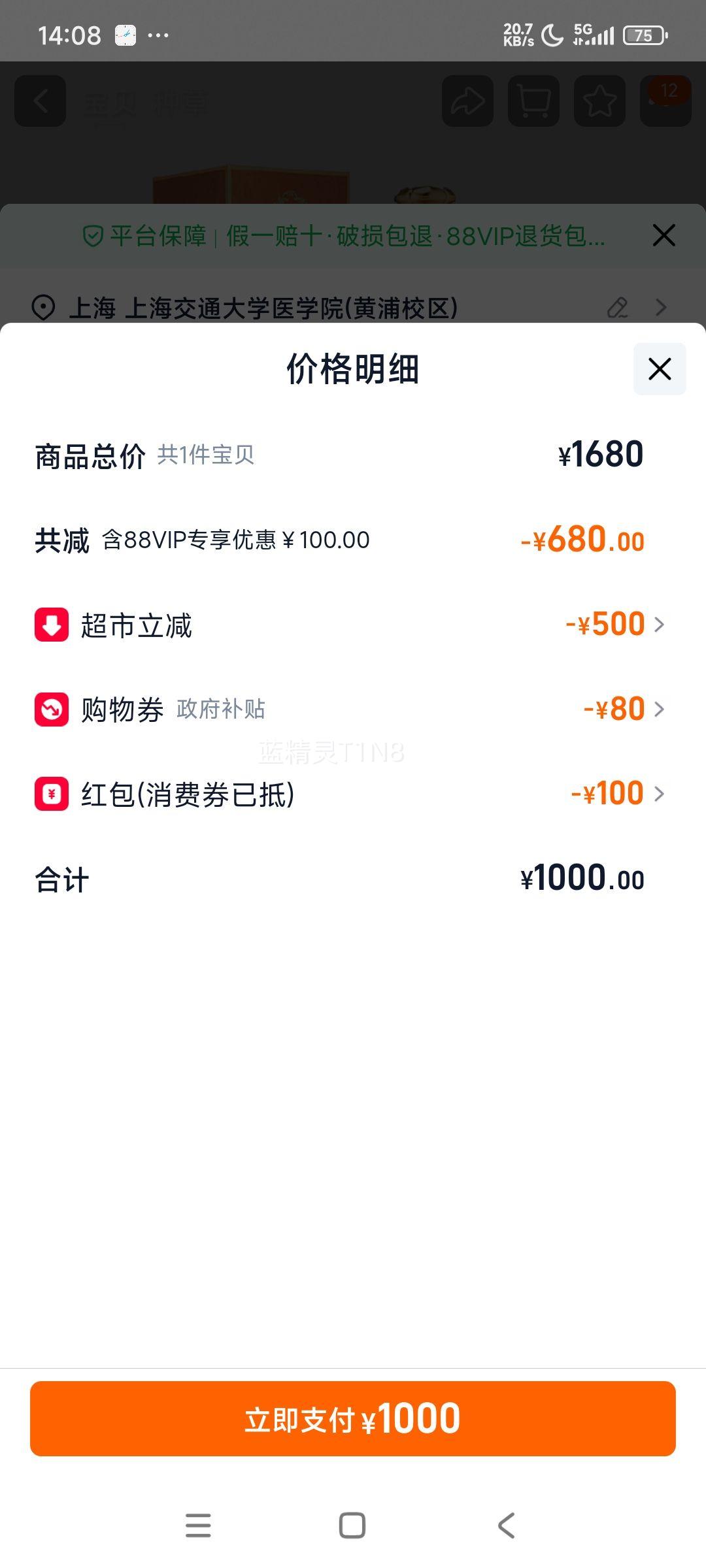Viewport: 706px width, 1568px height.
Task: Tap the platform guarantee shield icon
Action: pyautogui.click(x=93, y=235)
